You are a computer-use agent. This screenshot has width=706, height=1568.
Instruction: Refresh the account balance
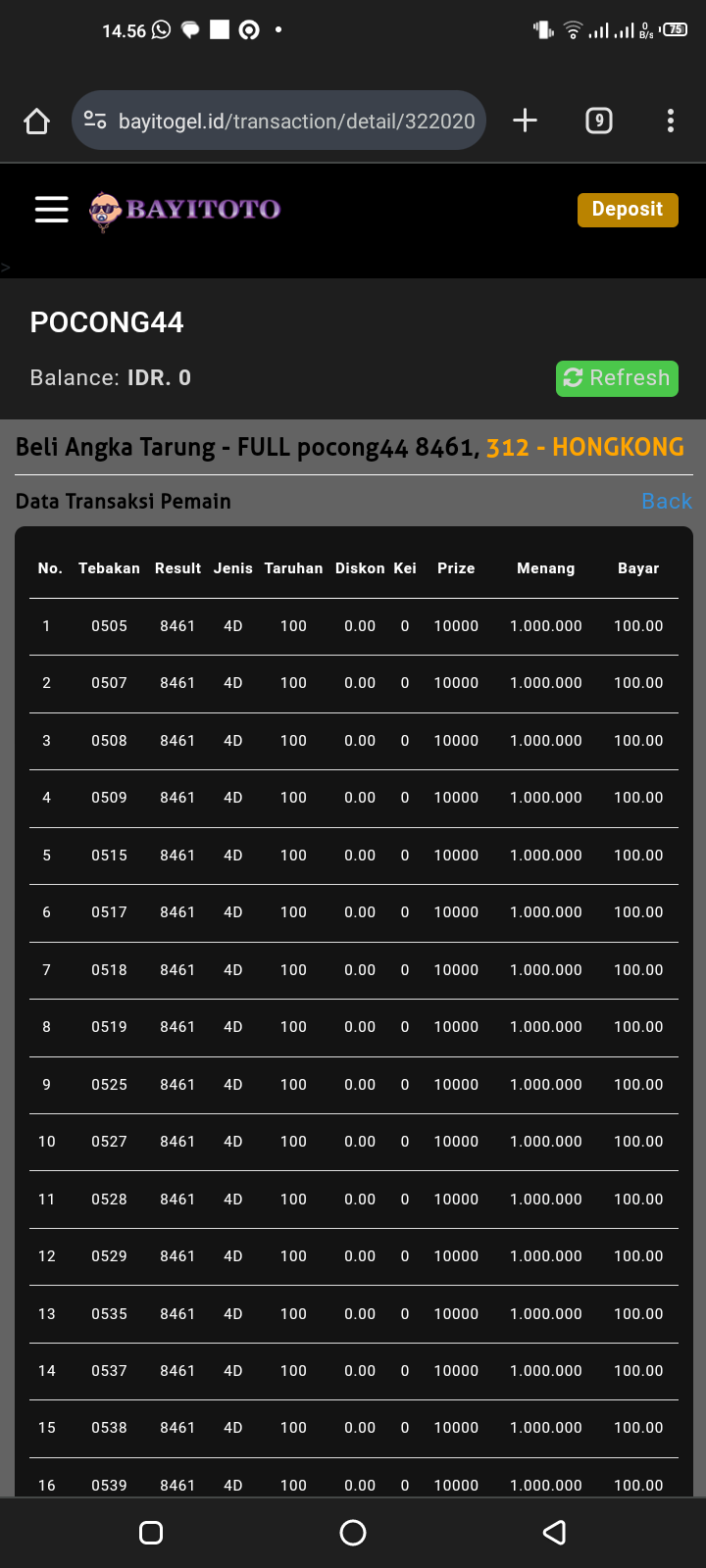pos(617,378)
